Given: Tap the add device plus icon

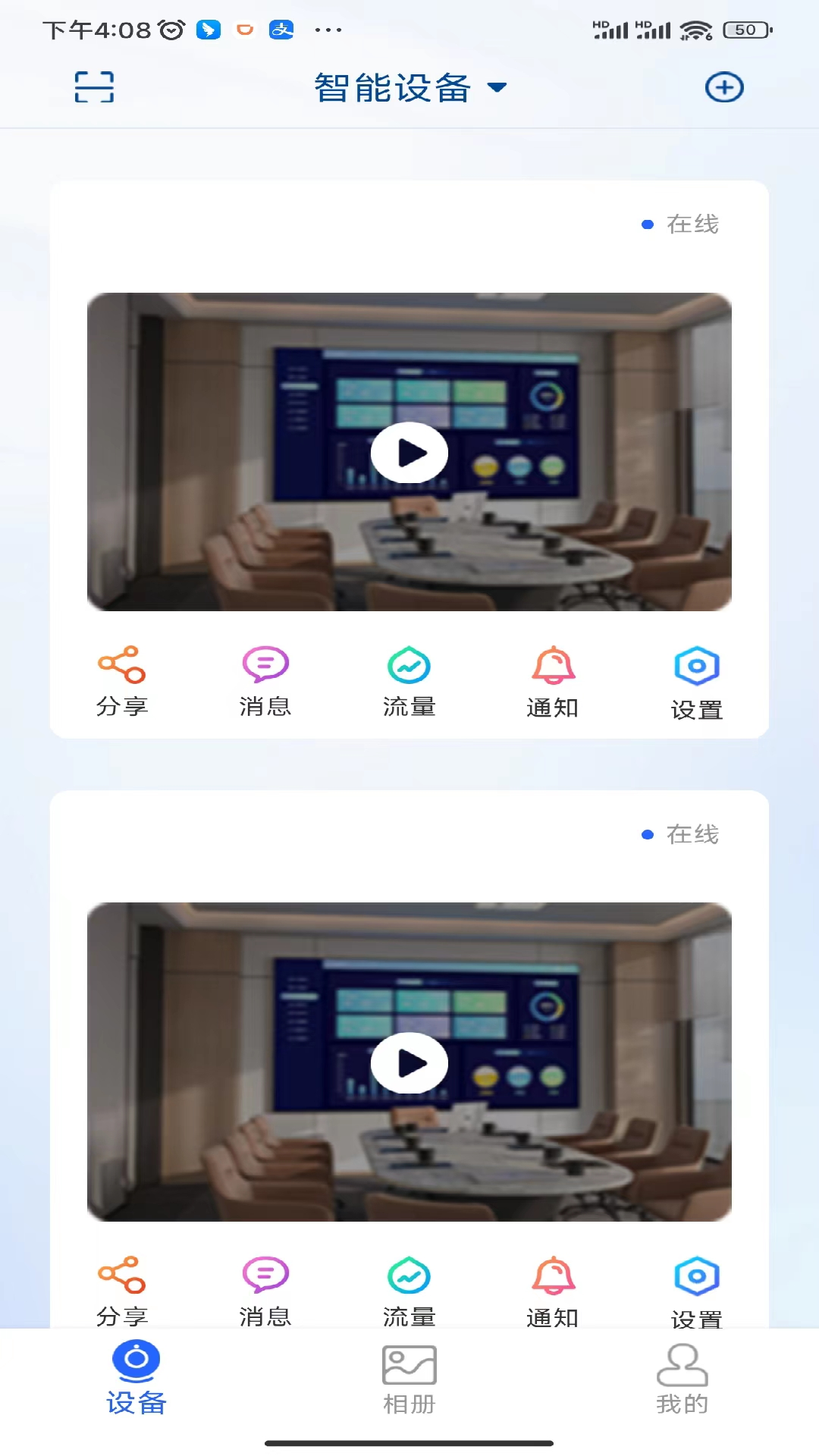Looking at the screenshot, I should tap(724, 88).
